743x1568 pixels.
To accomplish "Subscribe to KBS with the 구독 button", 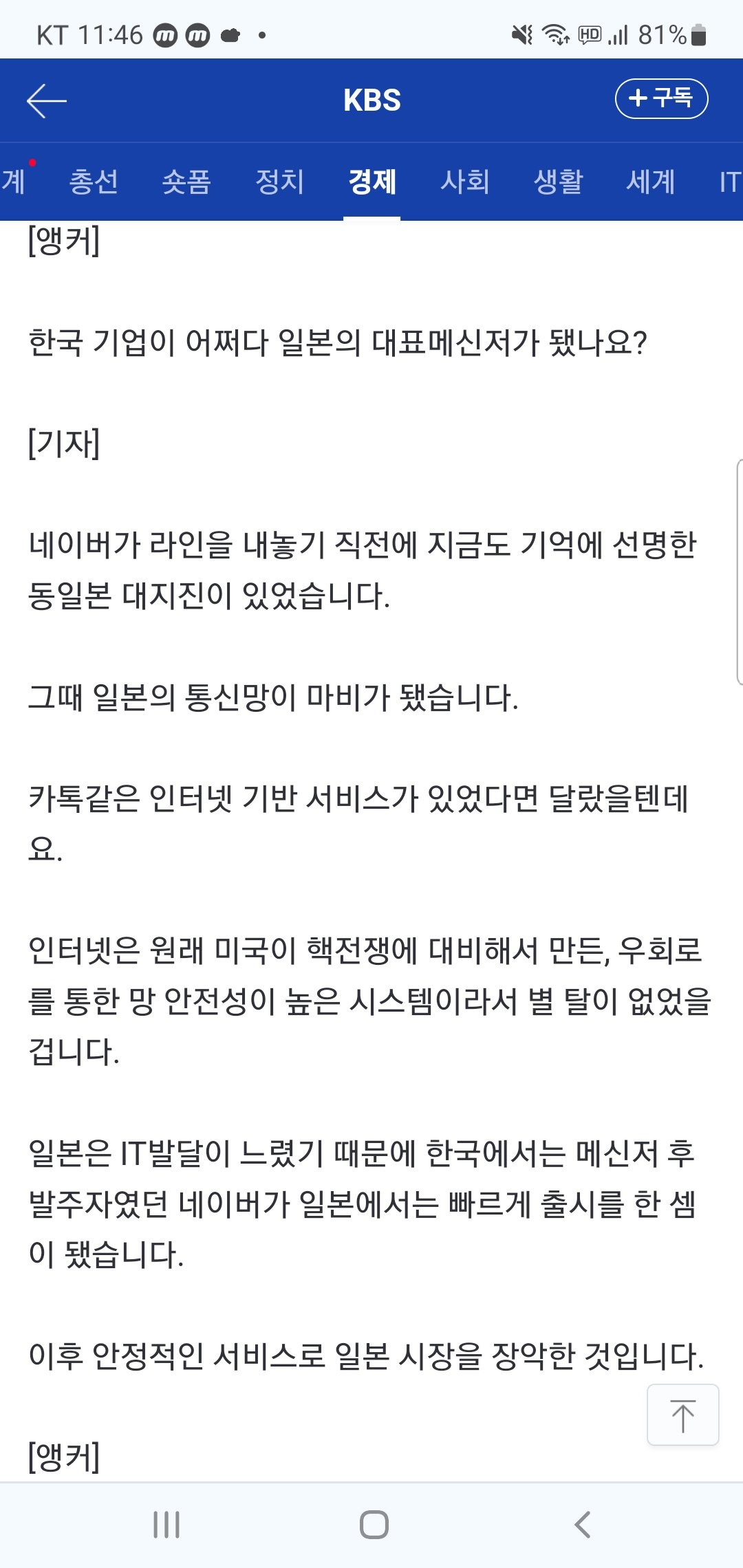I will pyautogui.click(x=660, y=98).
